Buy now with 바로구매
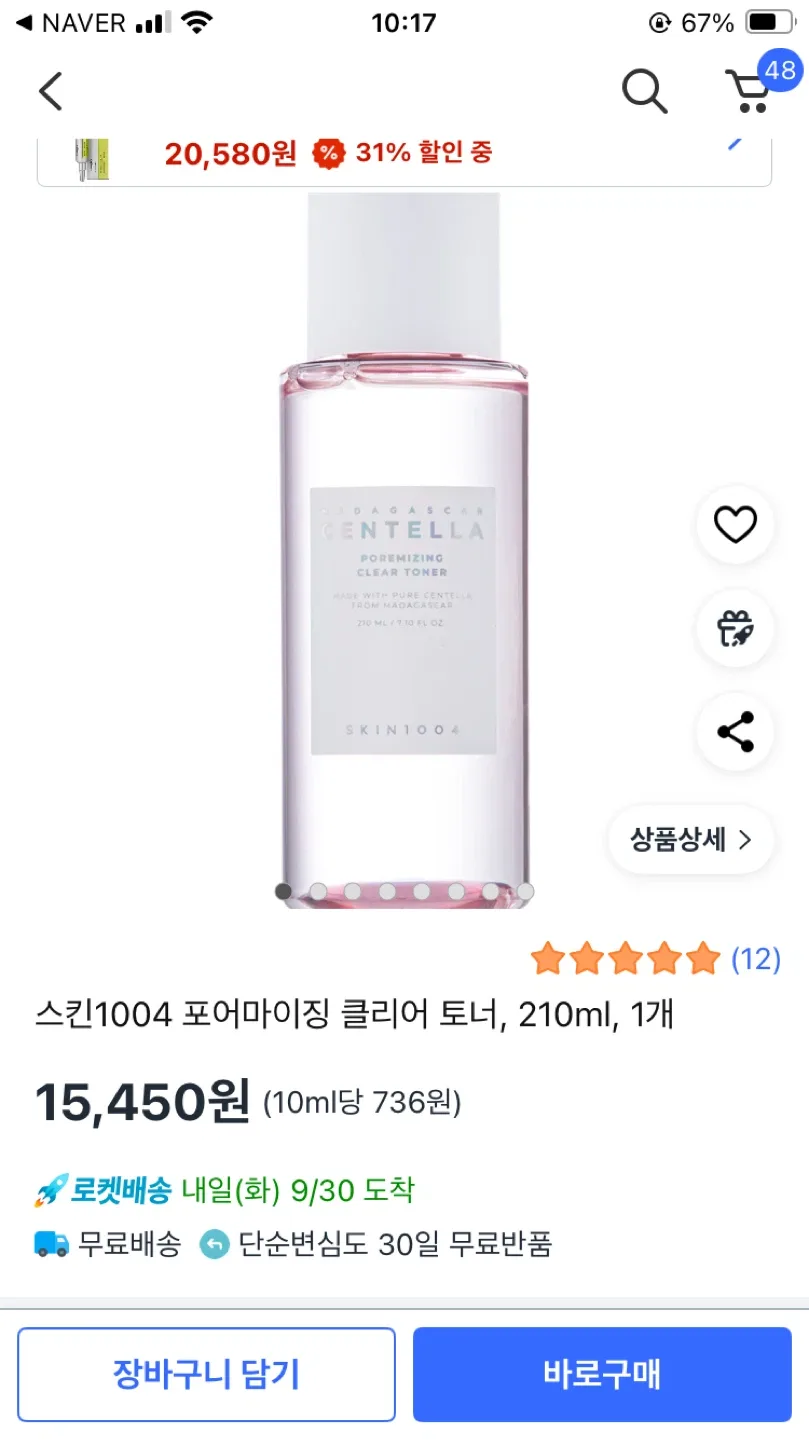Image resolution: width=809 pixels, height=1440 pixels. point(602,1374)
